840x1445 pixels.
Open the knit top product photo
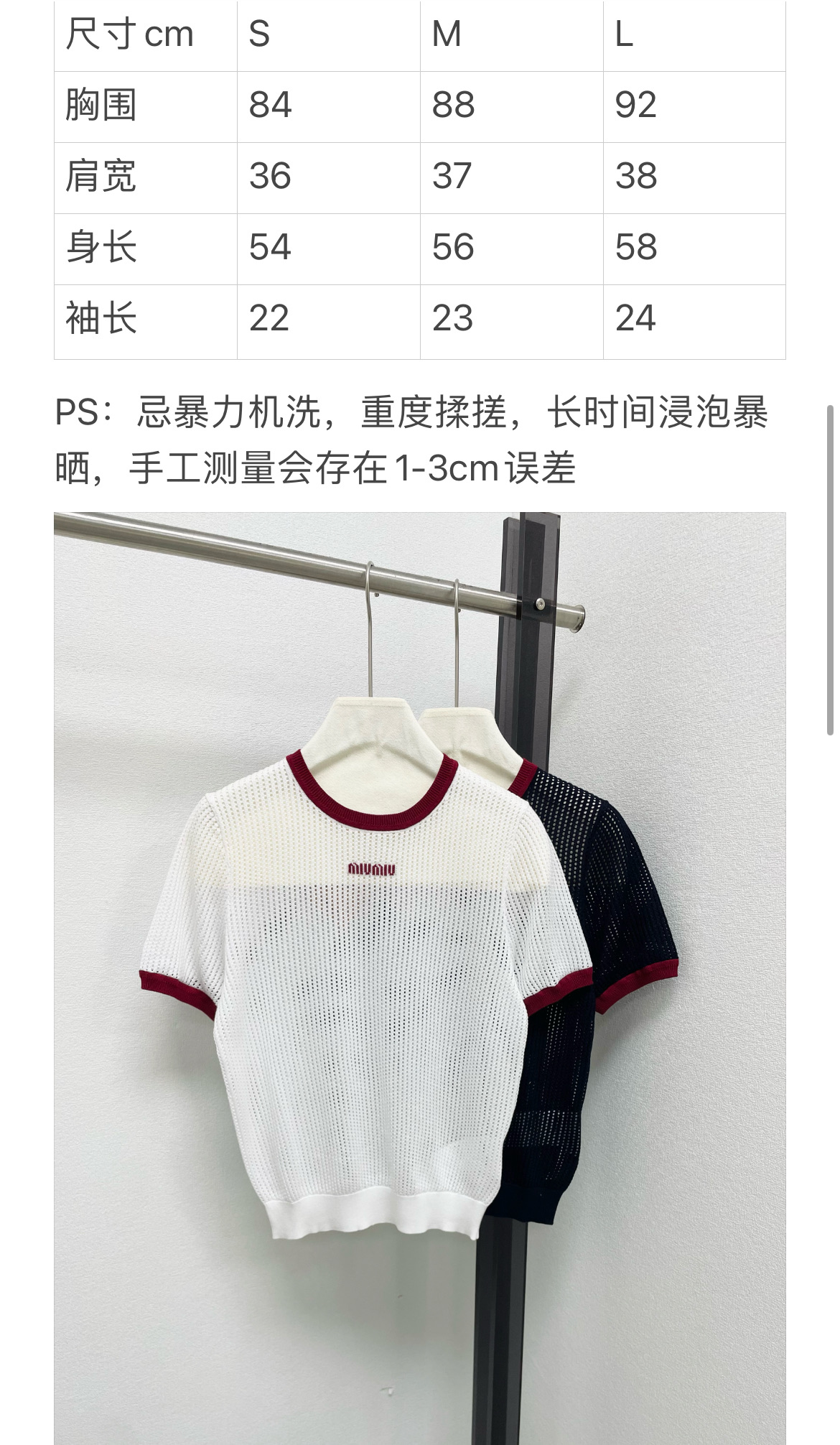tap(420, 978)
